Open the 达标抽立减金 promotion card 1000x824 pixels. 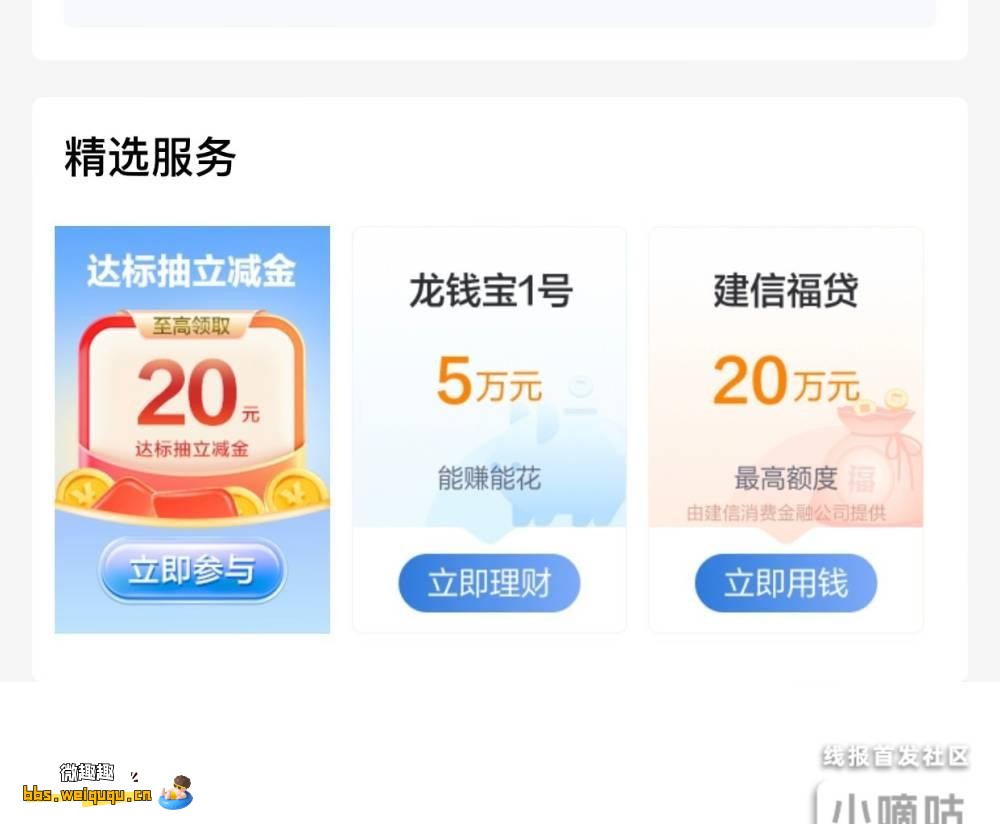click(x=191, y=380)
